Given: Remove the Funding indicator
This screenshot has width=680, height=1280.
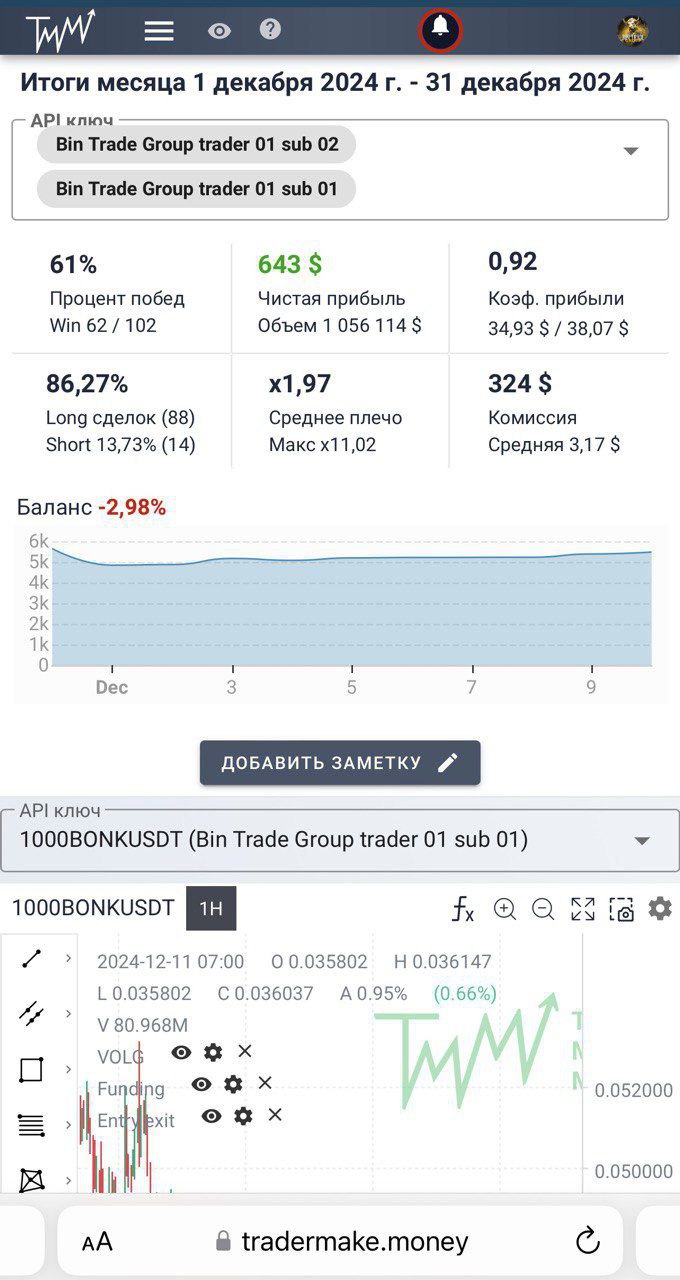Looking at the screenshot, I should (x=265, y=1083).
